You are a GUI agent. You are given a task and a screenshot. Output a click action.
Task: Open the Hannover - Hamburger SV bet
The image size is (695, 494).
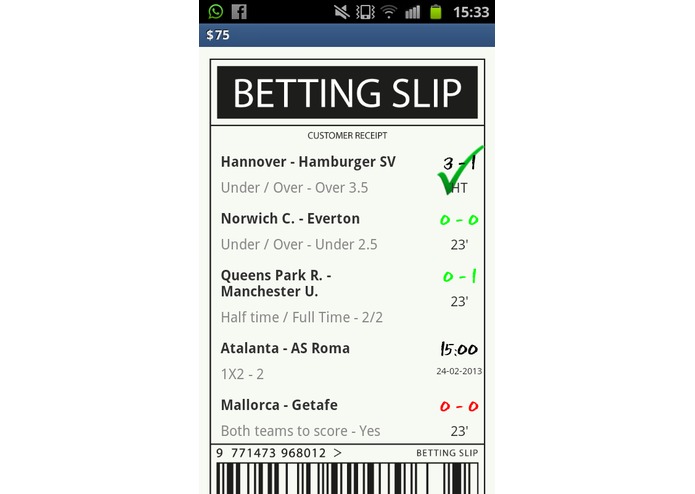(308, 162)
